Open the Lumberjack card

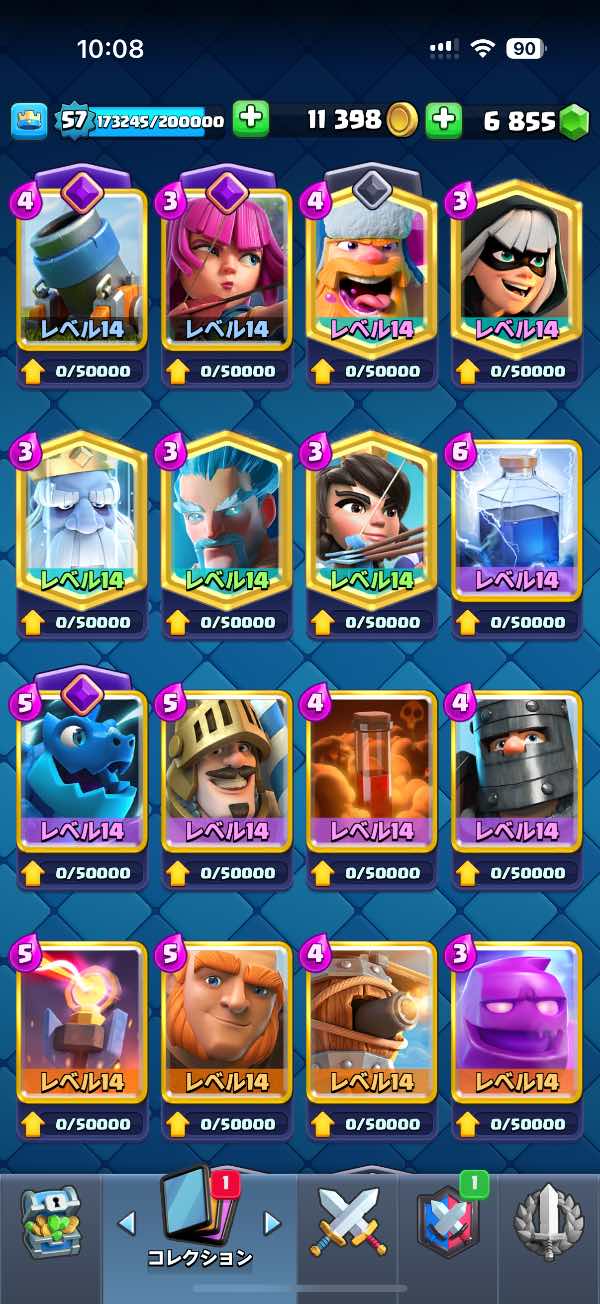coord(371,270)
